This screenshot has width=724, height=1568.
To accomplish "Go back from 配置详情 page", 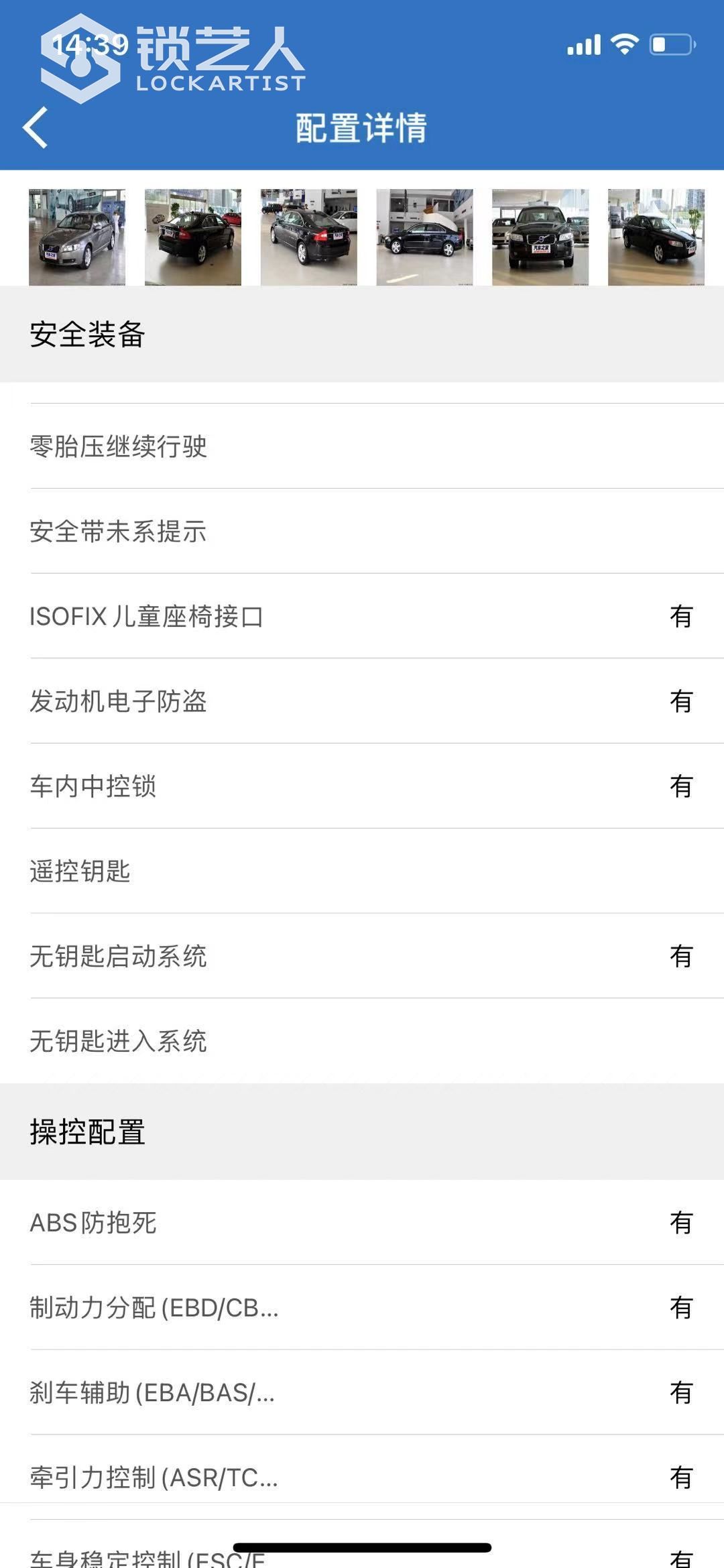I will pos(36,127).
